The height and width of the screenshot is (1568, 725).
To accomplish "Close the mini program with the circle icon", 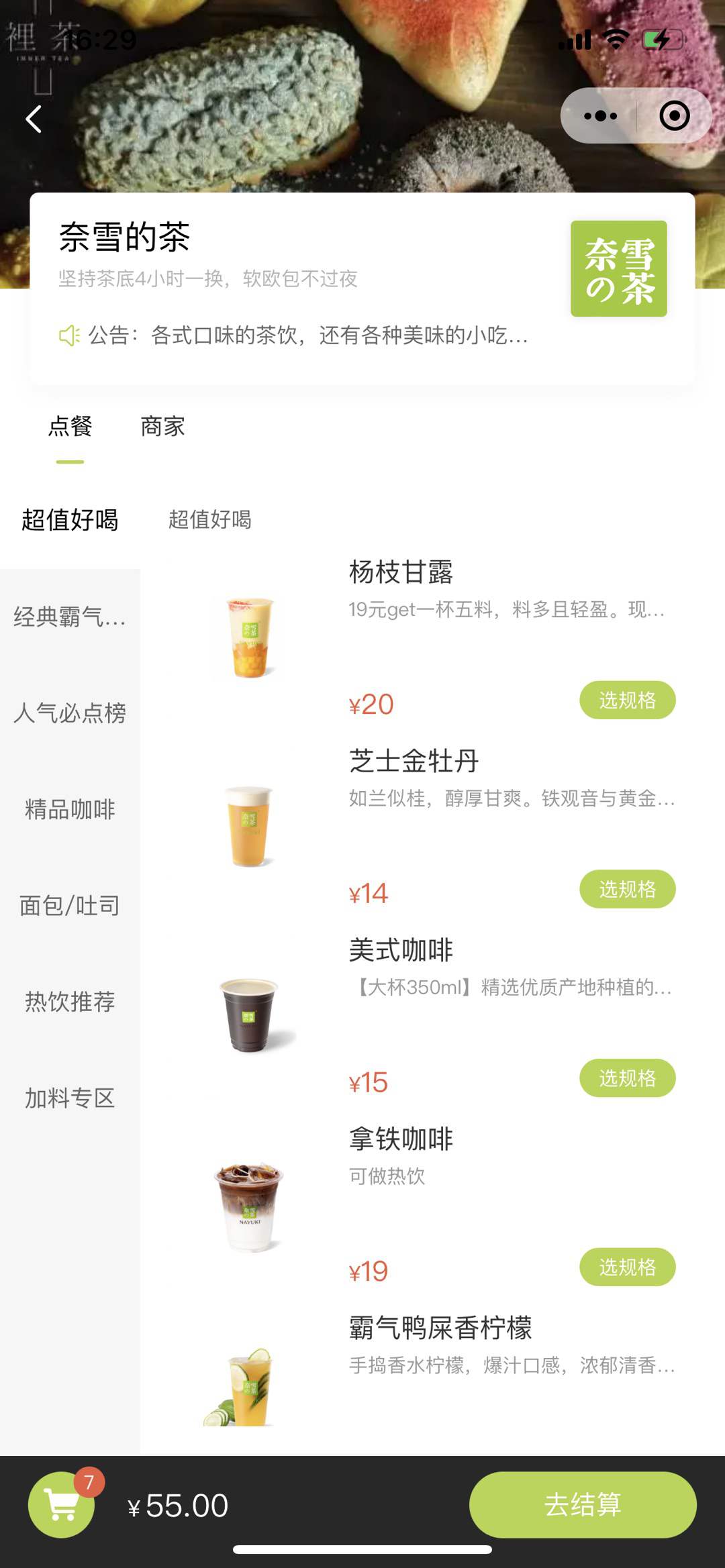I will [x=674, y=116].
